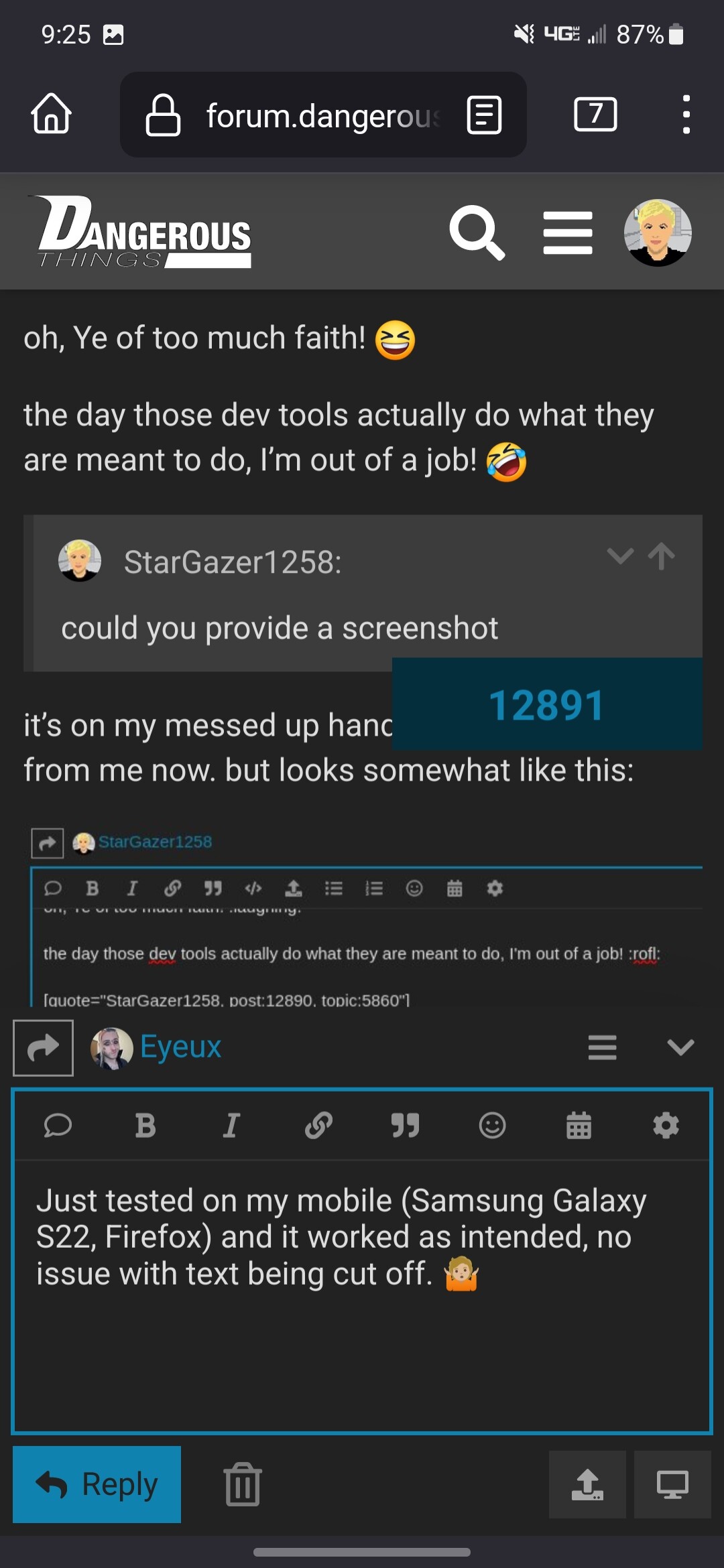Insert a hyperlink in the reply
This screenshot has height=1568, width=724.
coord(318,1126)
